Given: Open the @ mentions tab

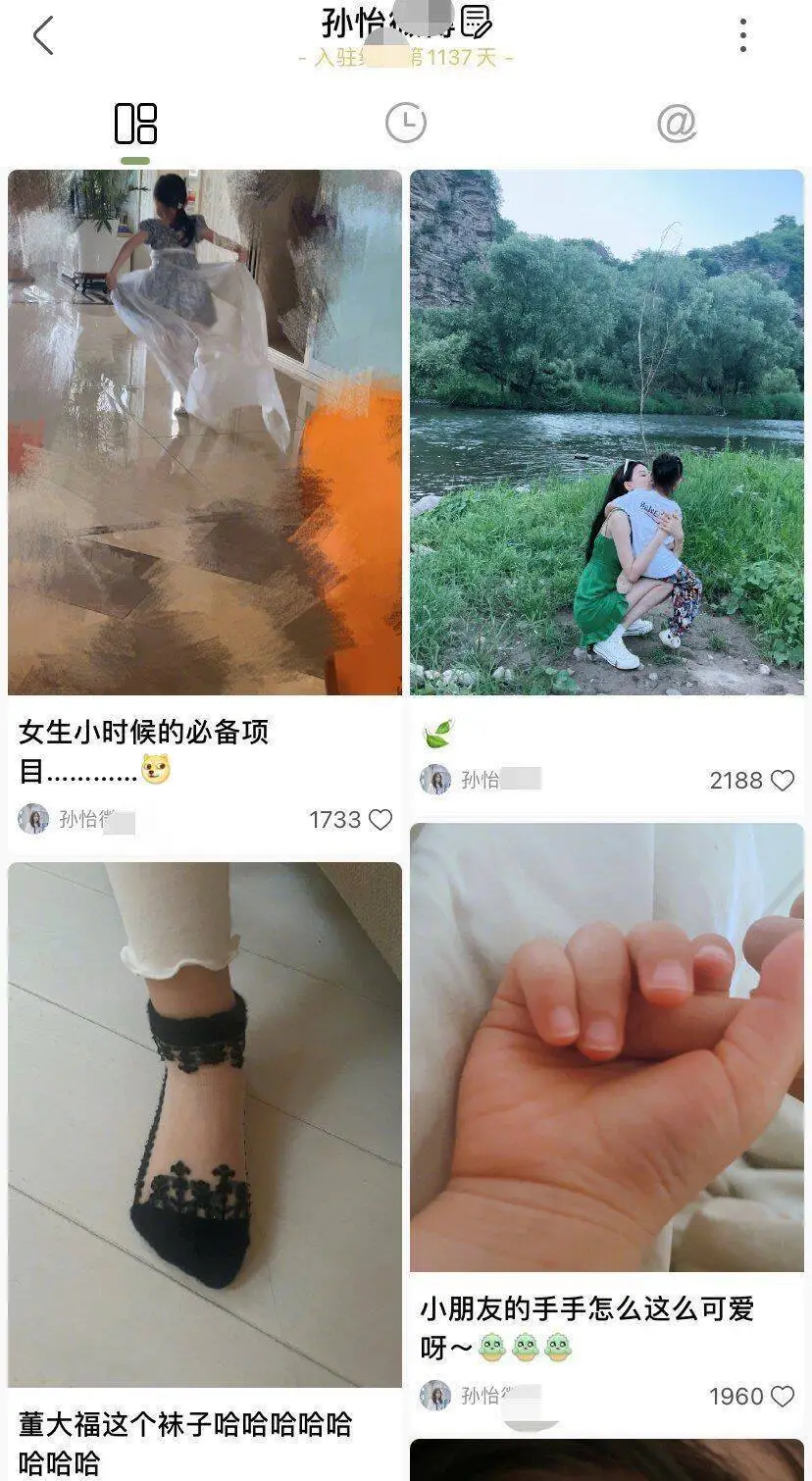Looking at the screenshot, I should 676,124.
